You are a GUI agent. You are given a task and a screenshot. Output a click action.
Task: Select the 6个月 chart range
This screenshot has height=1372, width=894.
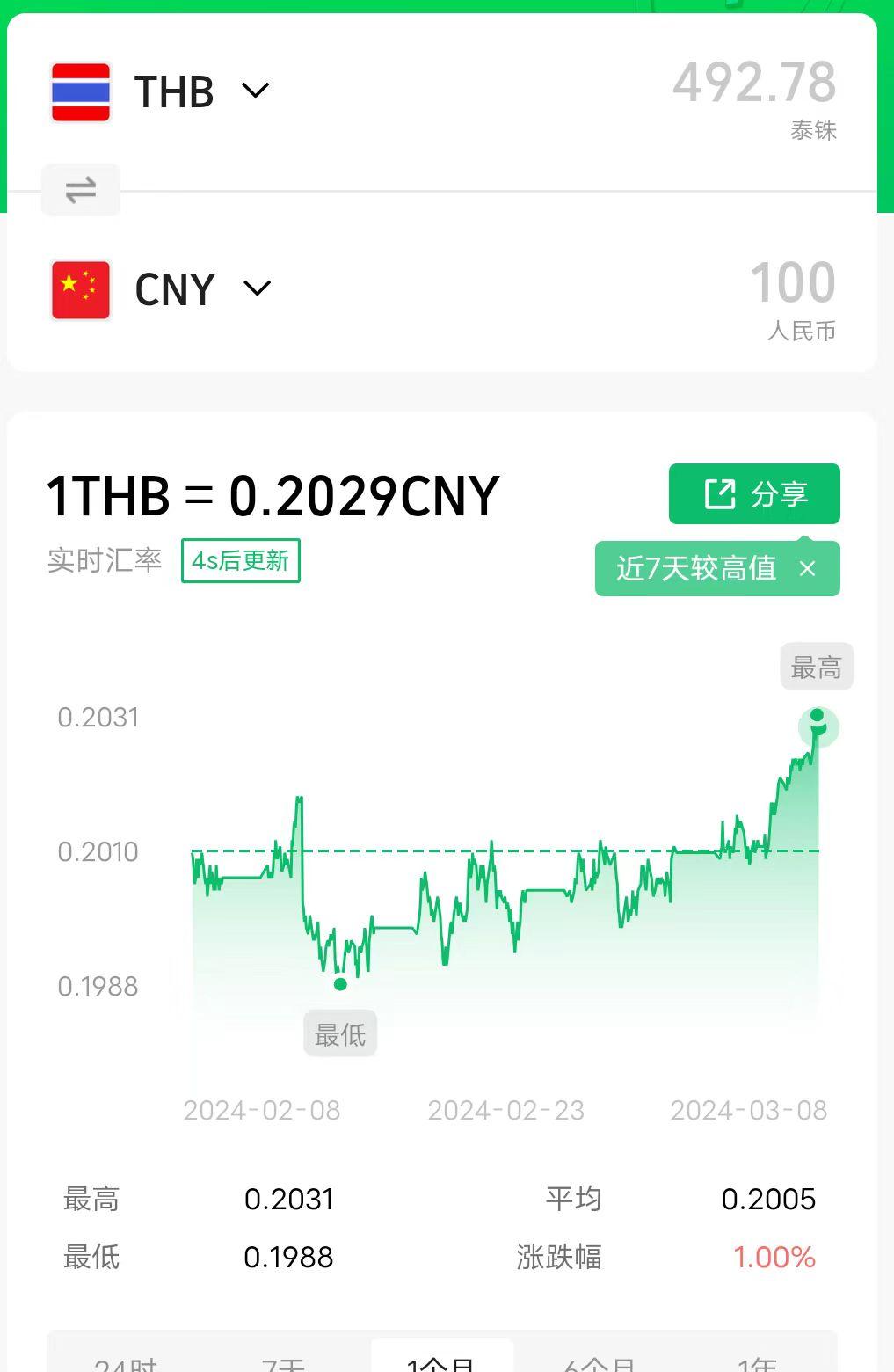tap(600, 1363)
